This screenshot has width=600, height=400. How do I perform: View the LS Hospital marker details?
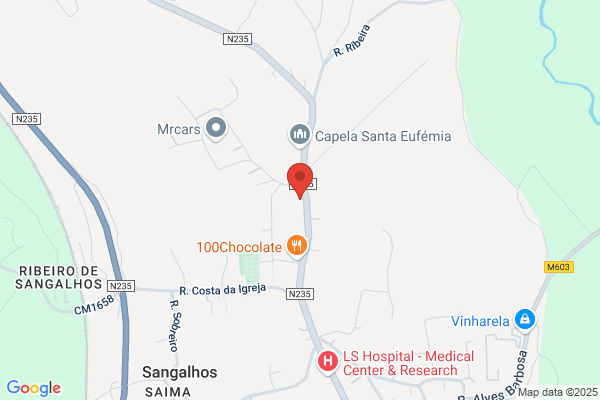point(328,362)
